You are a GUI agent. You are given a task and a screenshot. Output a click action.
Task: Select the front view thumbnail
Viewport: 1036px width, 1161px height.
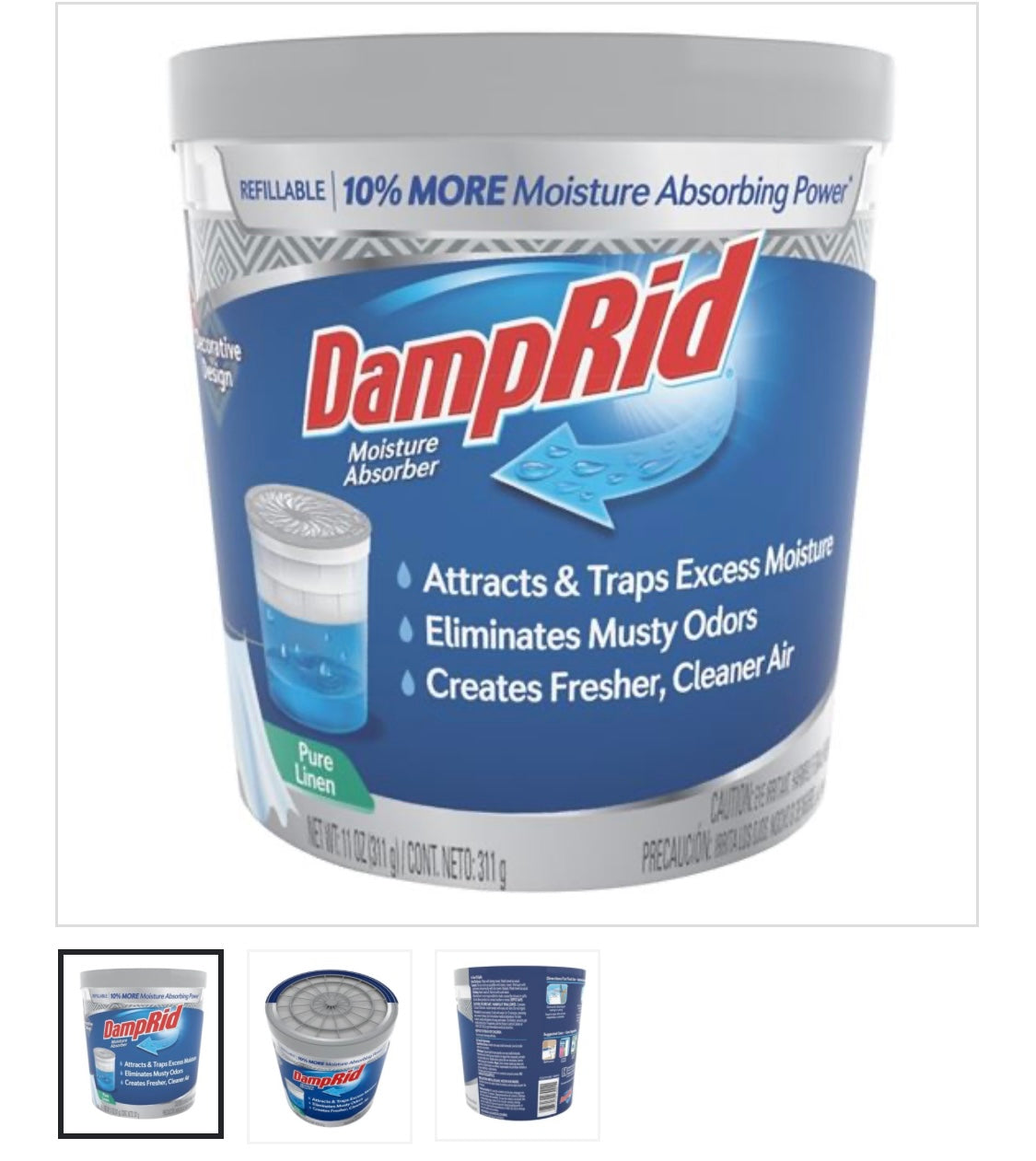tap(141, 1044)
